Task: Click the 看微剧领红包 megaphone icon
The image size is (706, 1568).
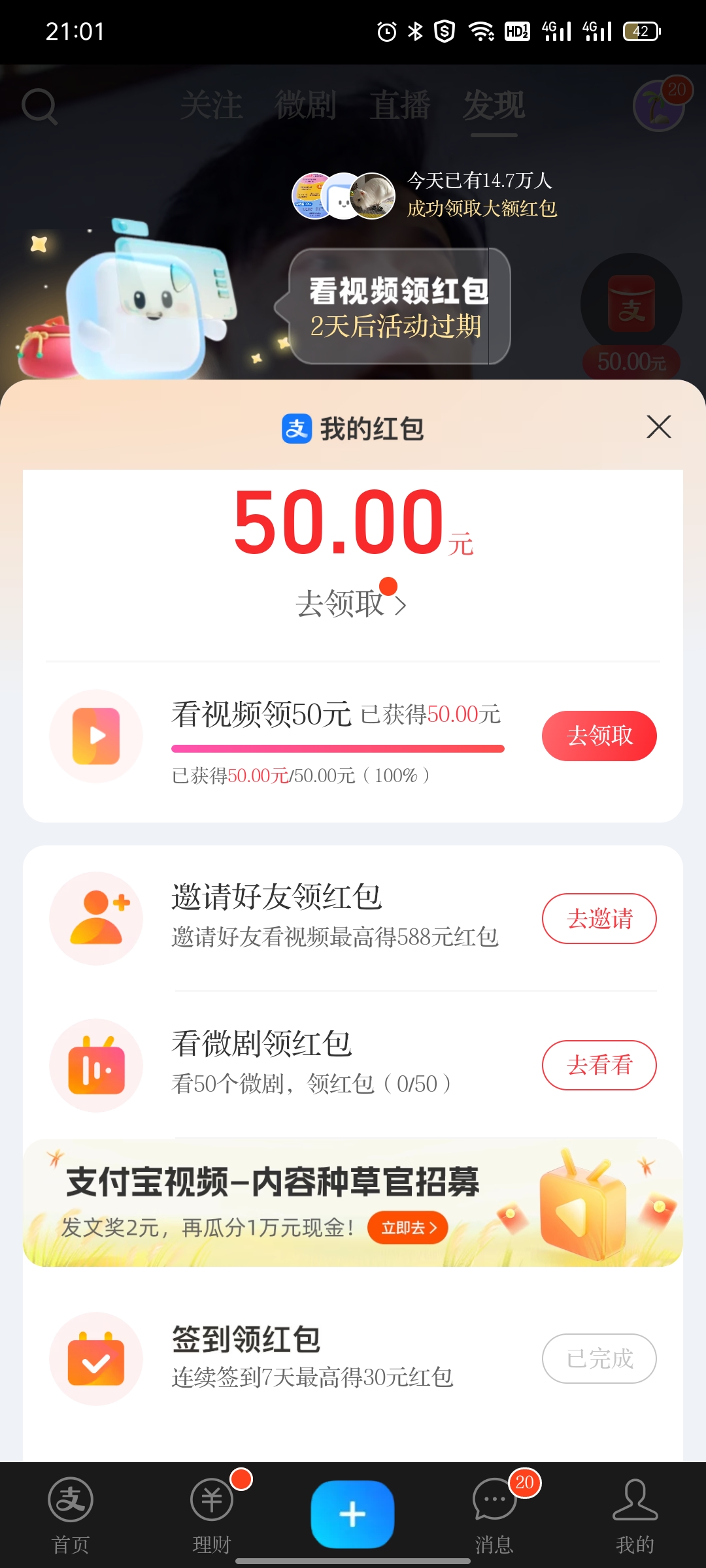Action: coord(96,1065)
